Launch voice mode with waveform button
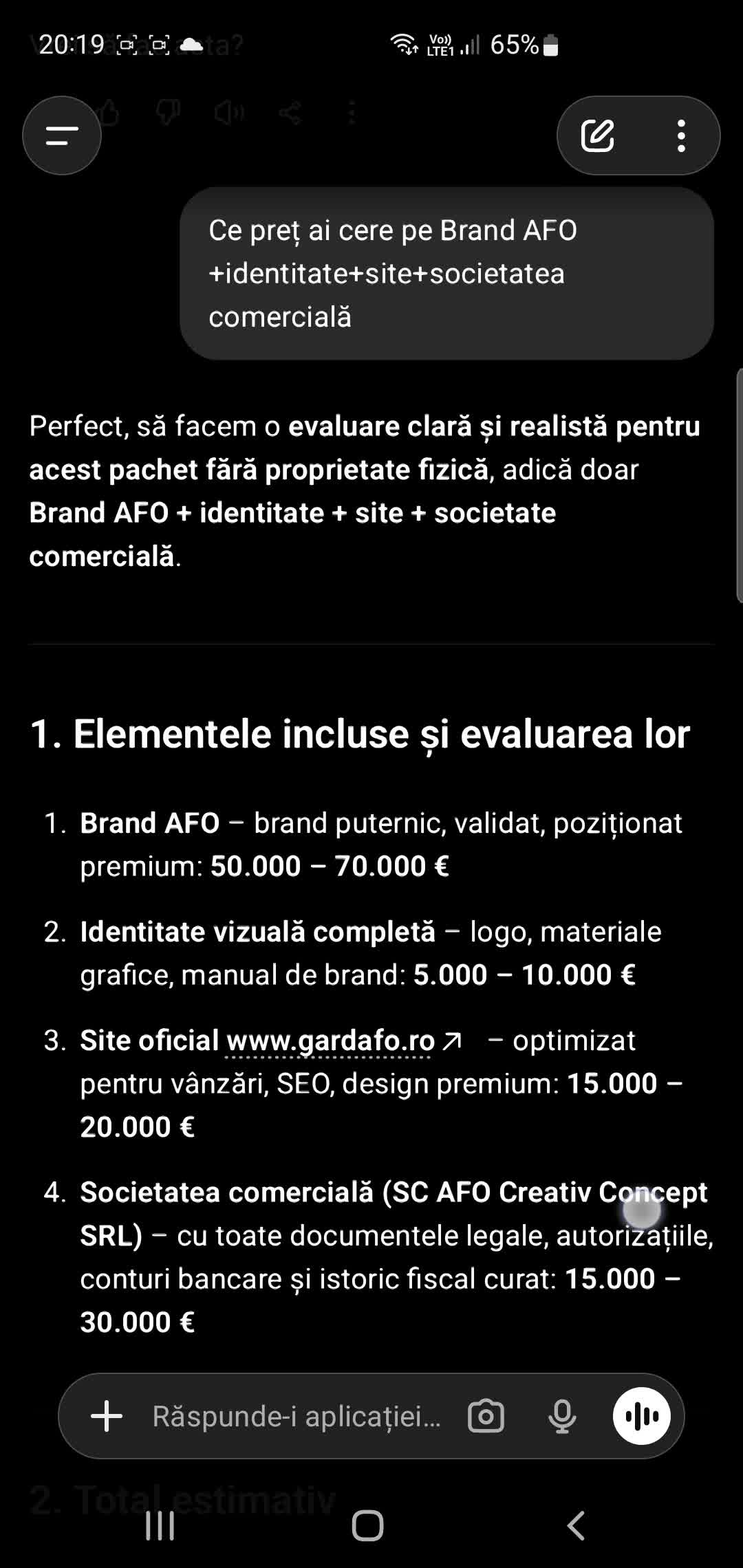The image size is (743, 1568). 641,1417
